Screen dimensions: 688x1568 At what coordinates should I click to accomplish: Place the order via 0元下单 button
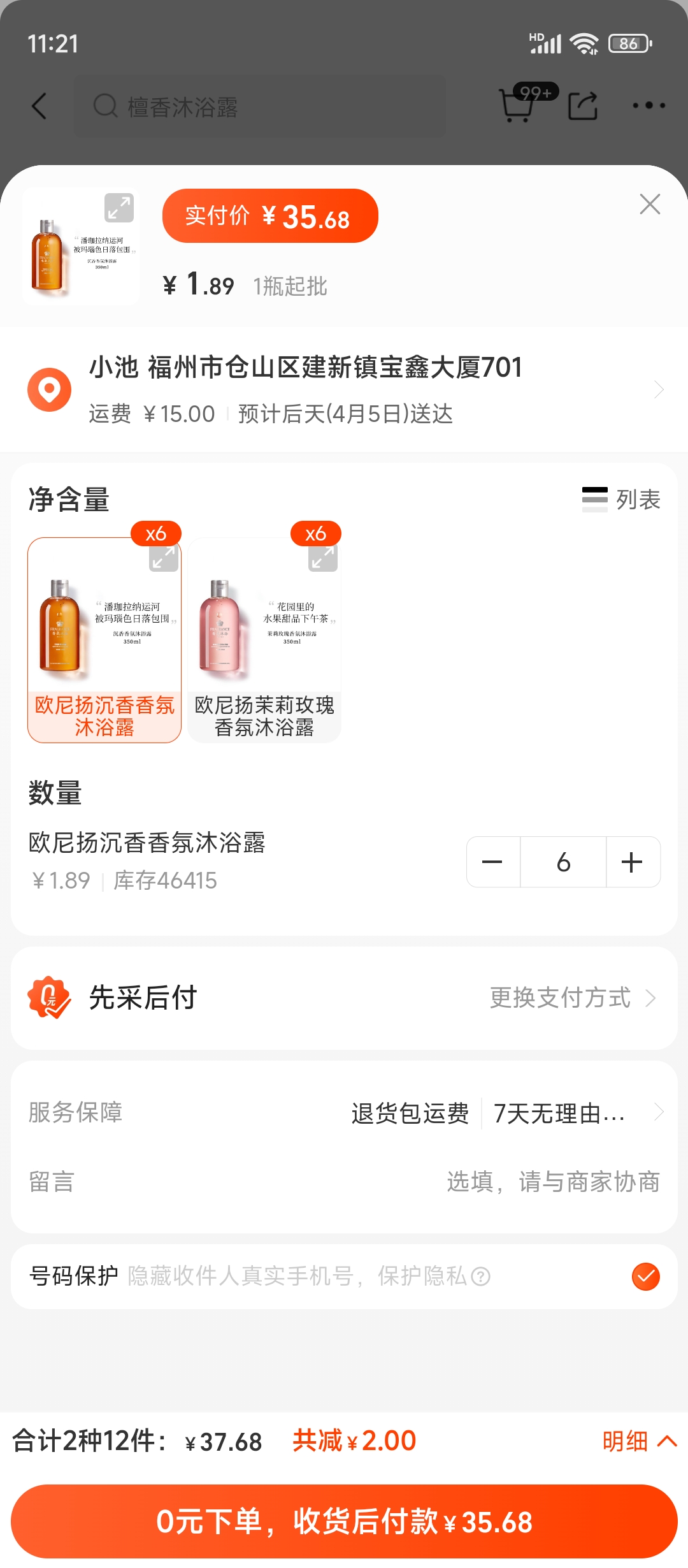pos(344,1521)
